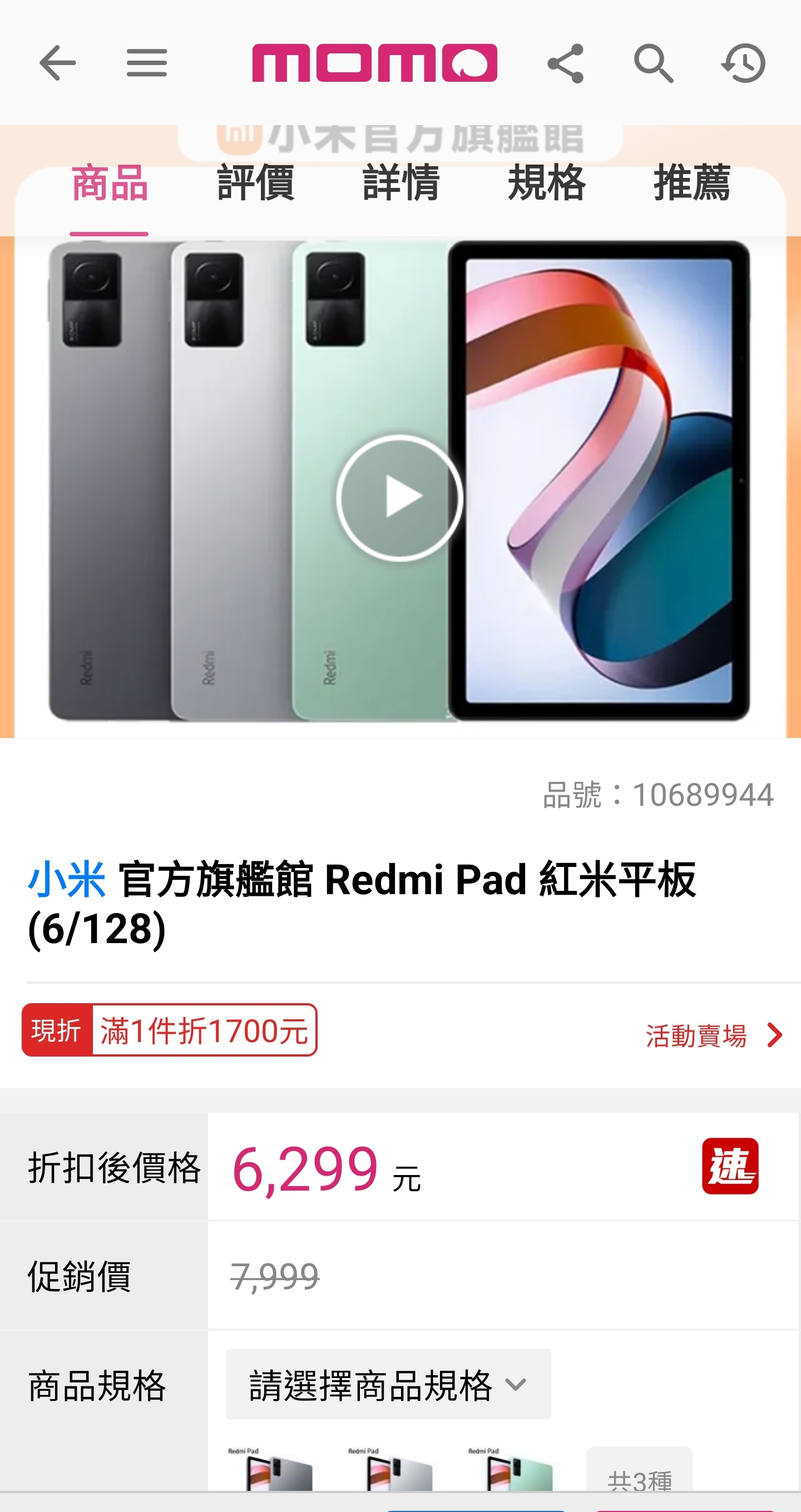Switch to the 評價 tab
801x1512 pixels.
(x=255, y=184)
